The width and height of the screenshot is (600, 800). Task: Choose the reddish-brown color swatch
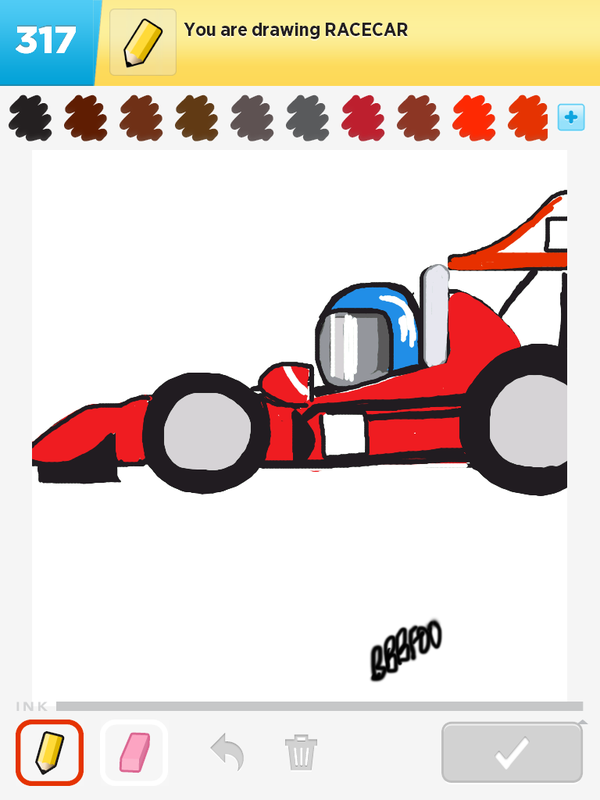click(141, 118)
